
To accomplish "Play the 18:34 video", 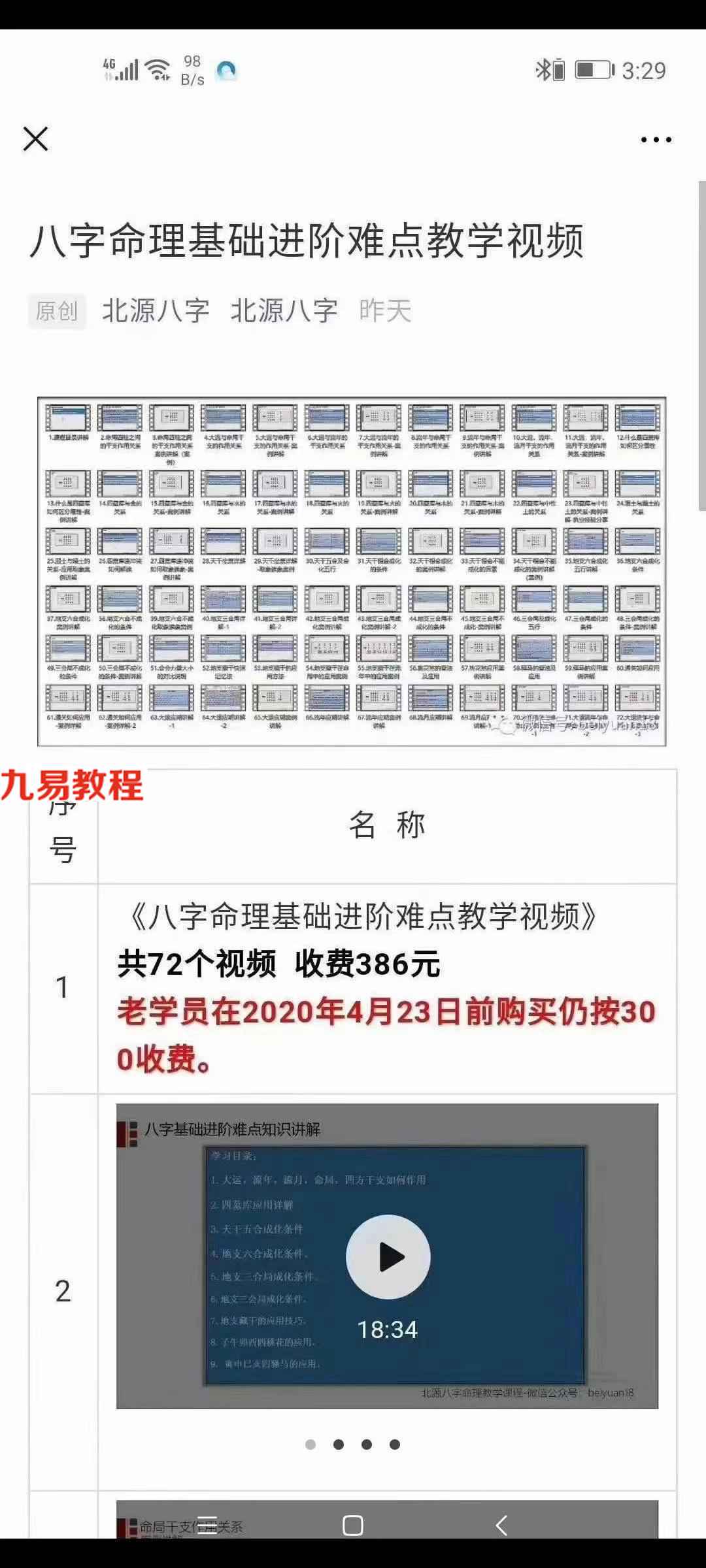I will [388, 1256].
